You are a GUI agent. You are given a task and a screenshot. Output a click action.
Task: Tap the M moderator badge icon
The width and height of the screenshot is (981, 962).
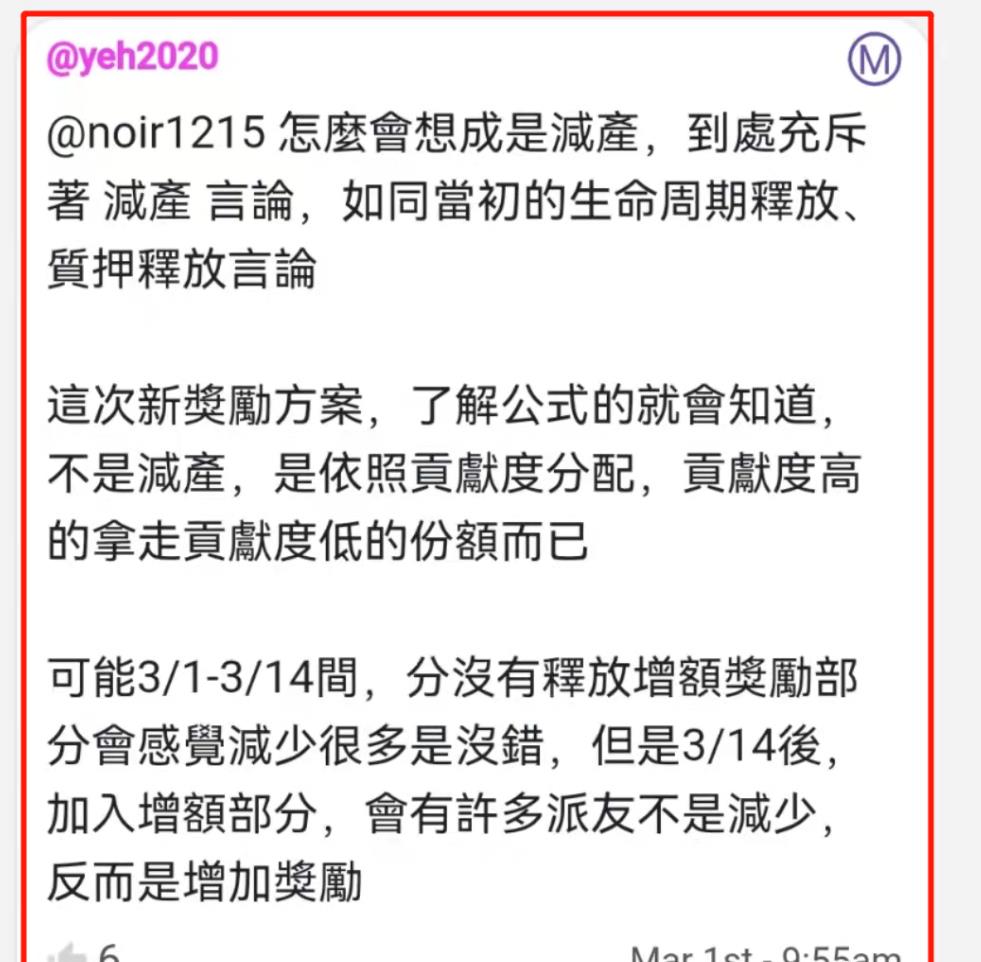click(874, 61)
